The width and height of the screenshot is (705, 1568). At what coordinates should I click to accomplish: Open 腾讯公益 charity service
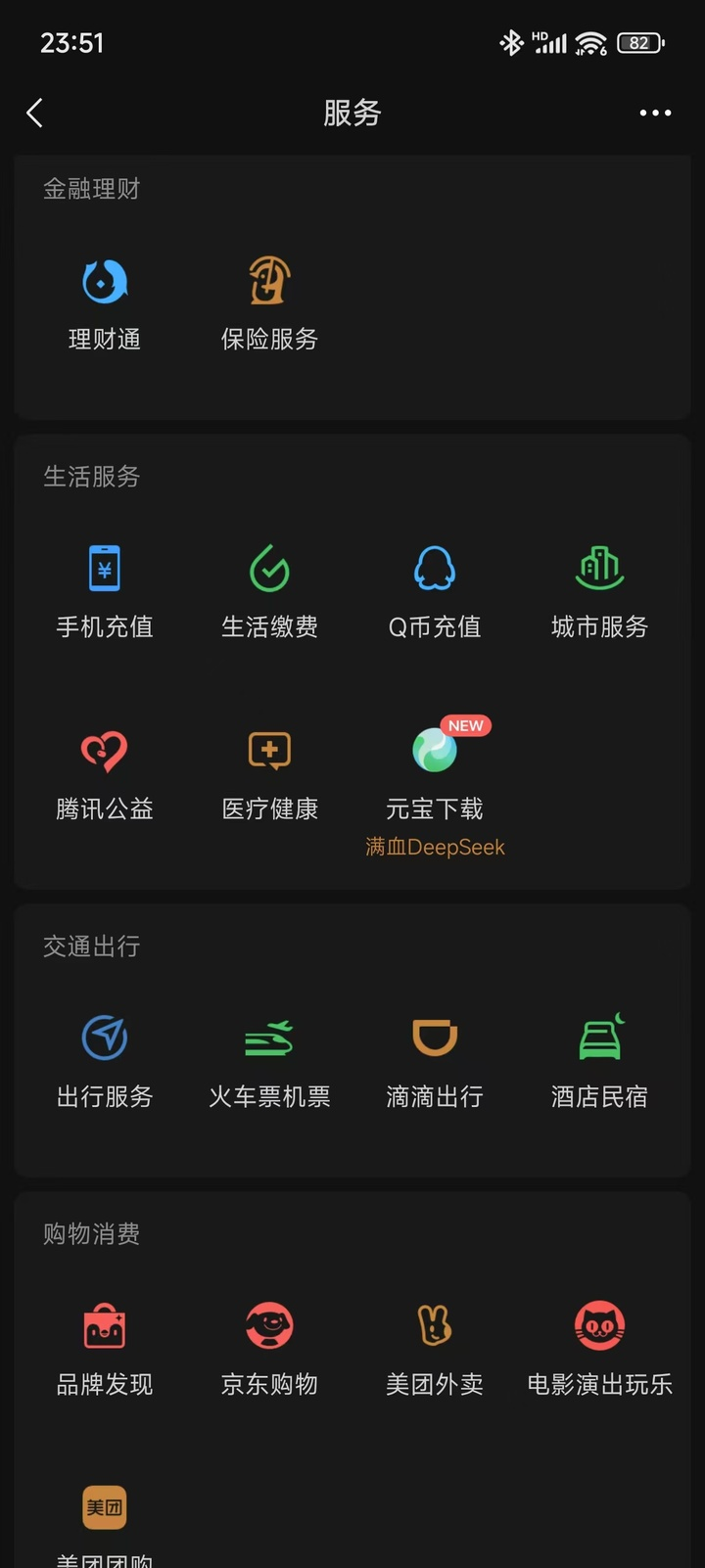point(105,773)
